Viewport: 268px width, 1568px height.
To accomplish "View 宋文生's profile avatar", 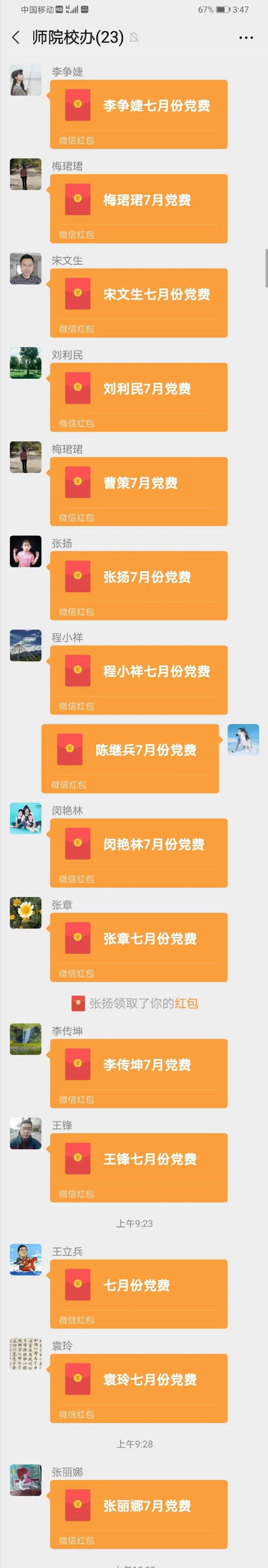I will (x=25, y=268).
